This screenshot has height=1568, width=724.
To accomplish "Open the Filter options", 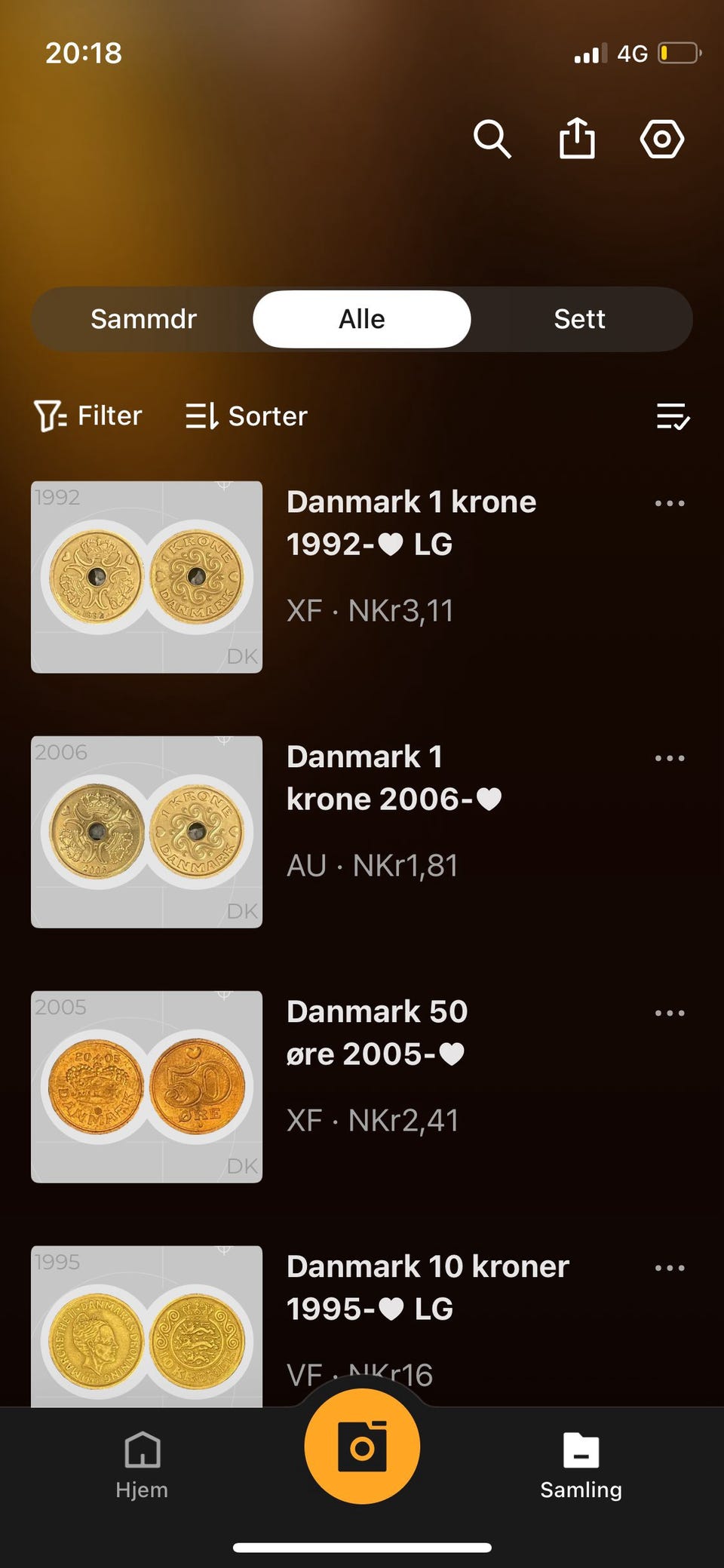I will (88, 416).
